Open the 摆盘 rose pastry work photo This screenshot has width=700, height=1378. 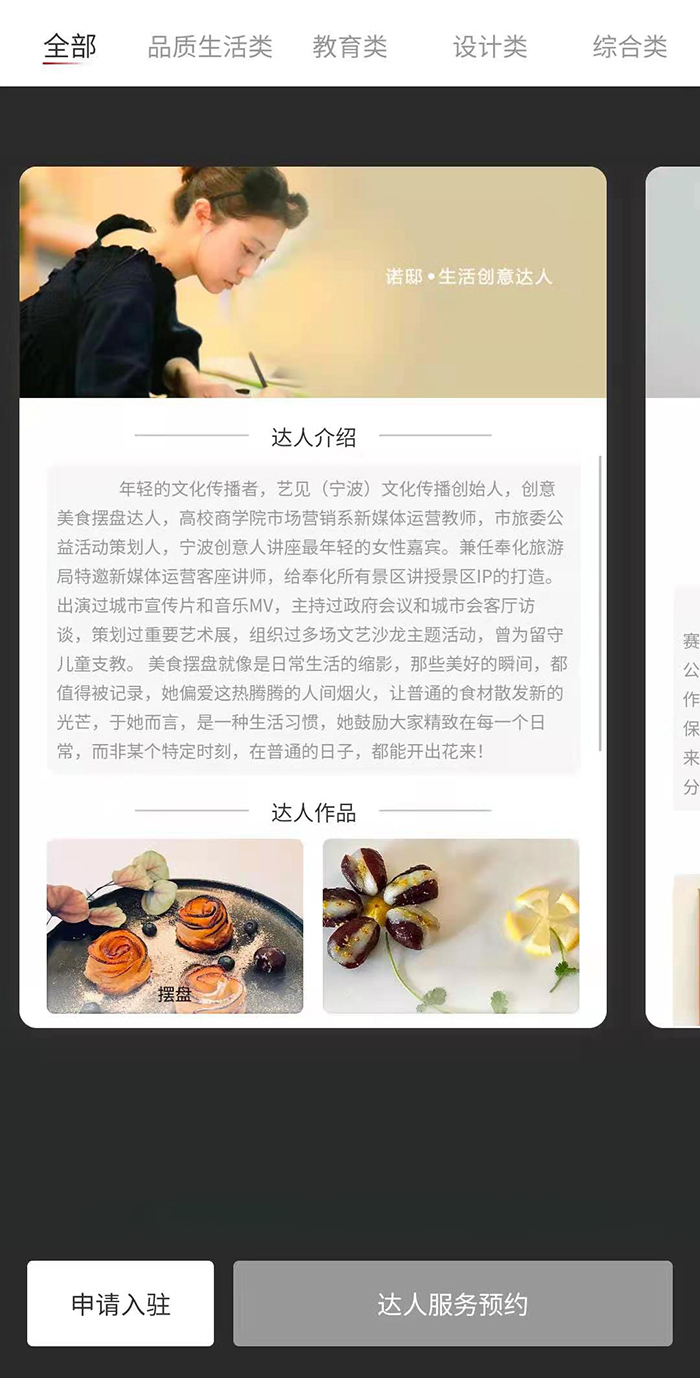[x=175, y=925]
